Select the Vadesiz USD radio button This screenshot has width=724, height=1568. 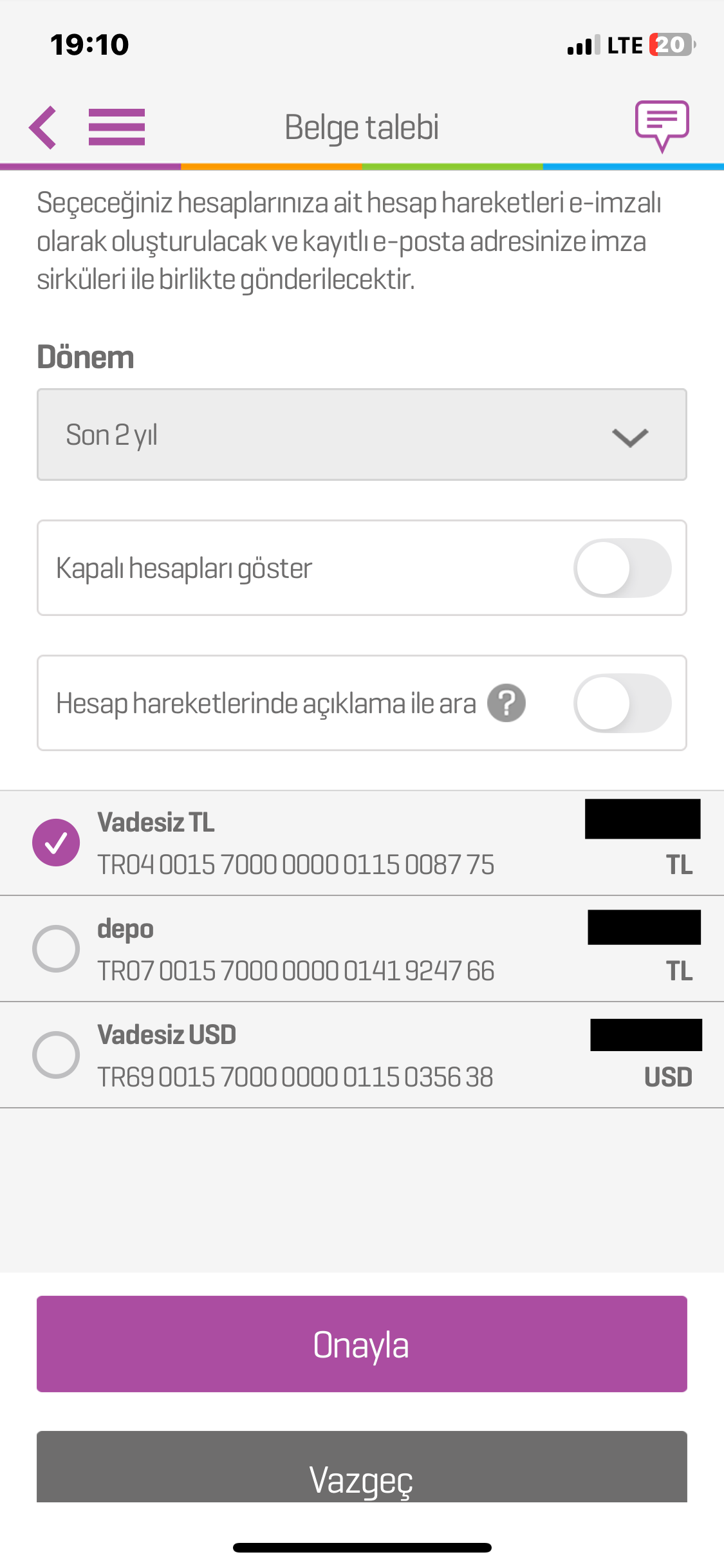click(x=57, y=1054)
